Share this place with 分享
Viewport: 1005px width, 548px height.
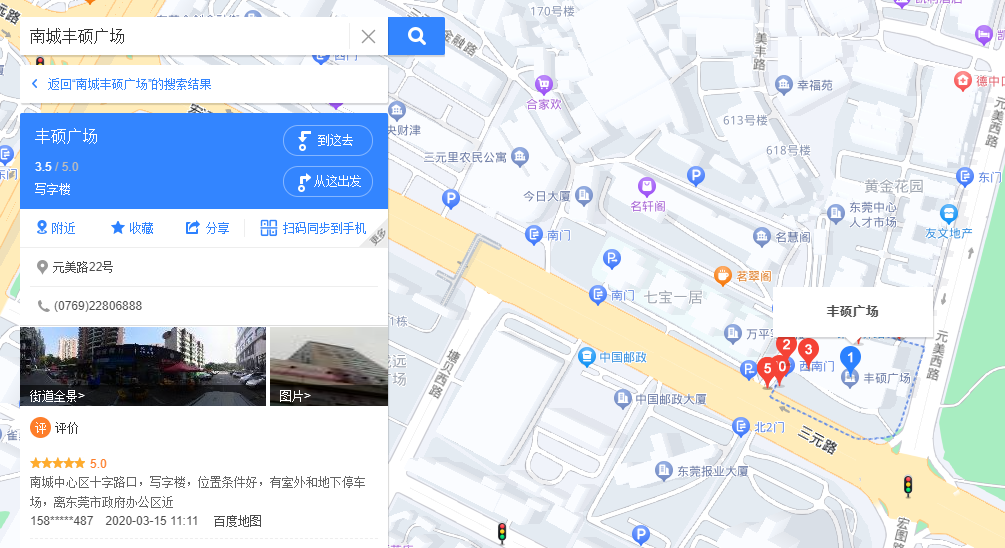click(208, 228)
